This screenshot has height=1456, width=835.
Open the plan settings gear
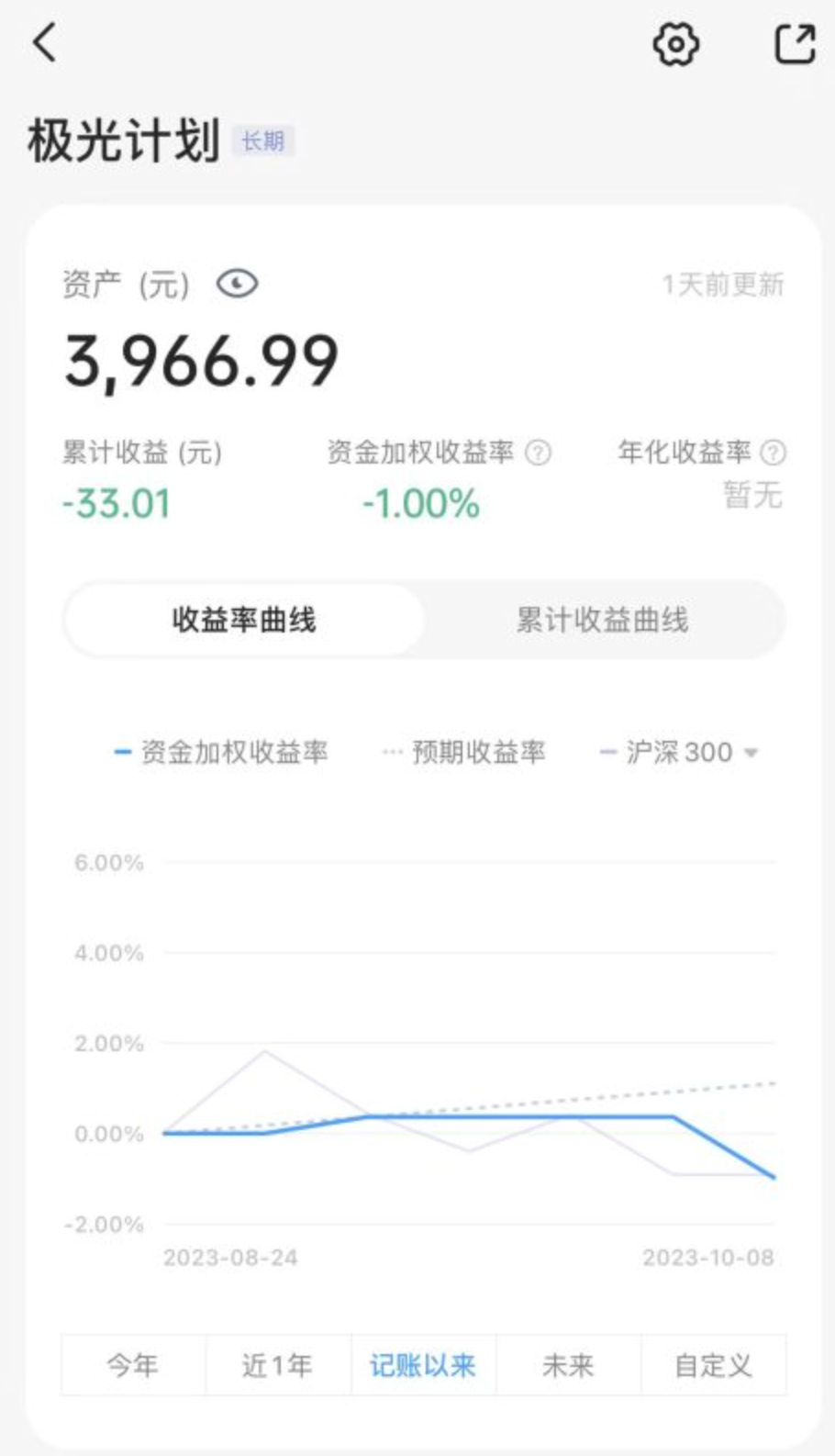click(x=676, y=43)
